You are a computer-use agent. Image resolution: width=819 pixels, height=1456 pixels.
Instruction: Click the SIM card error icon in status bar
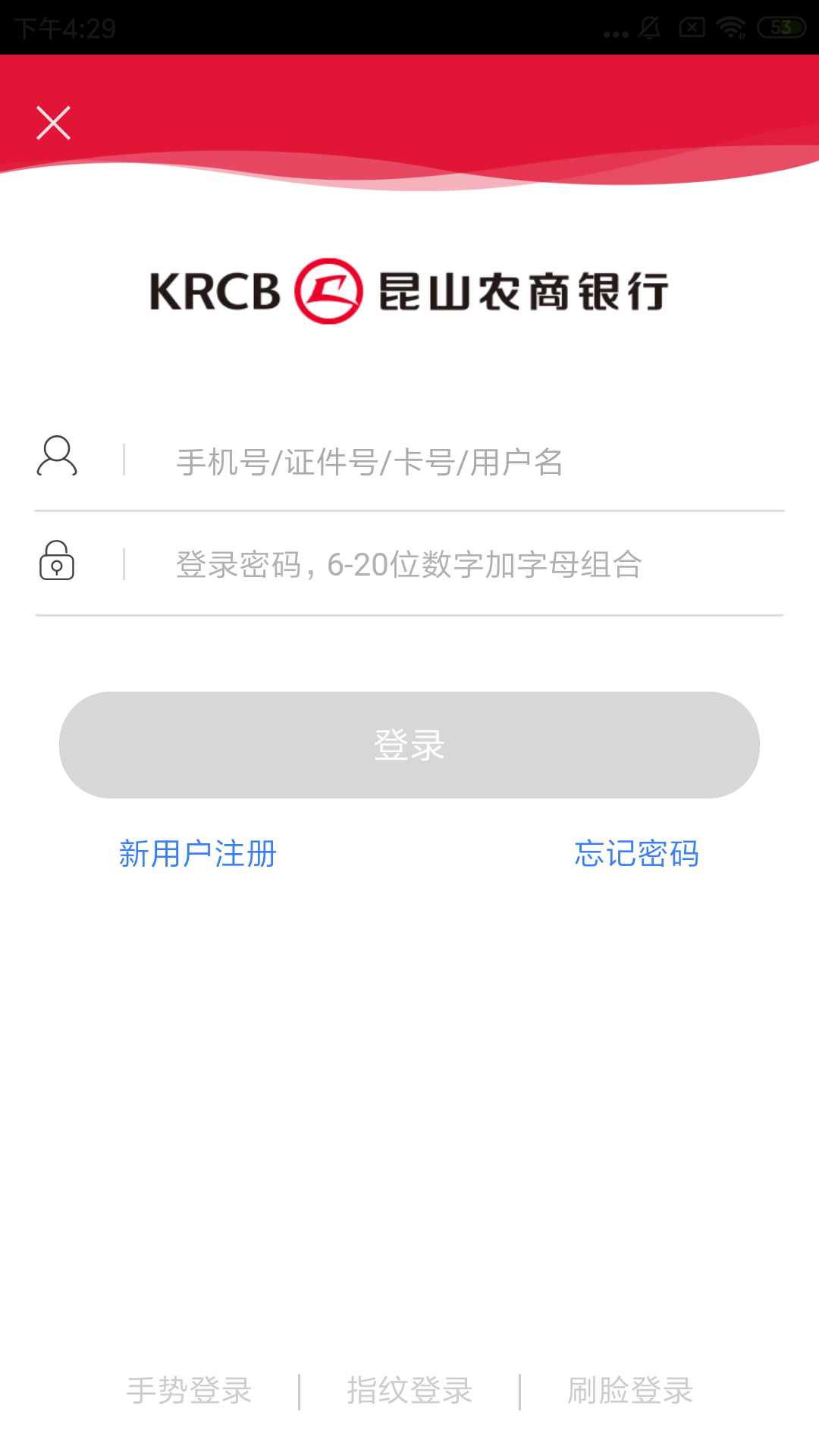click(692, 25)
